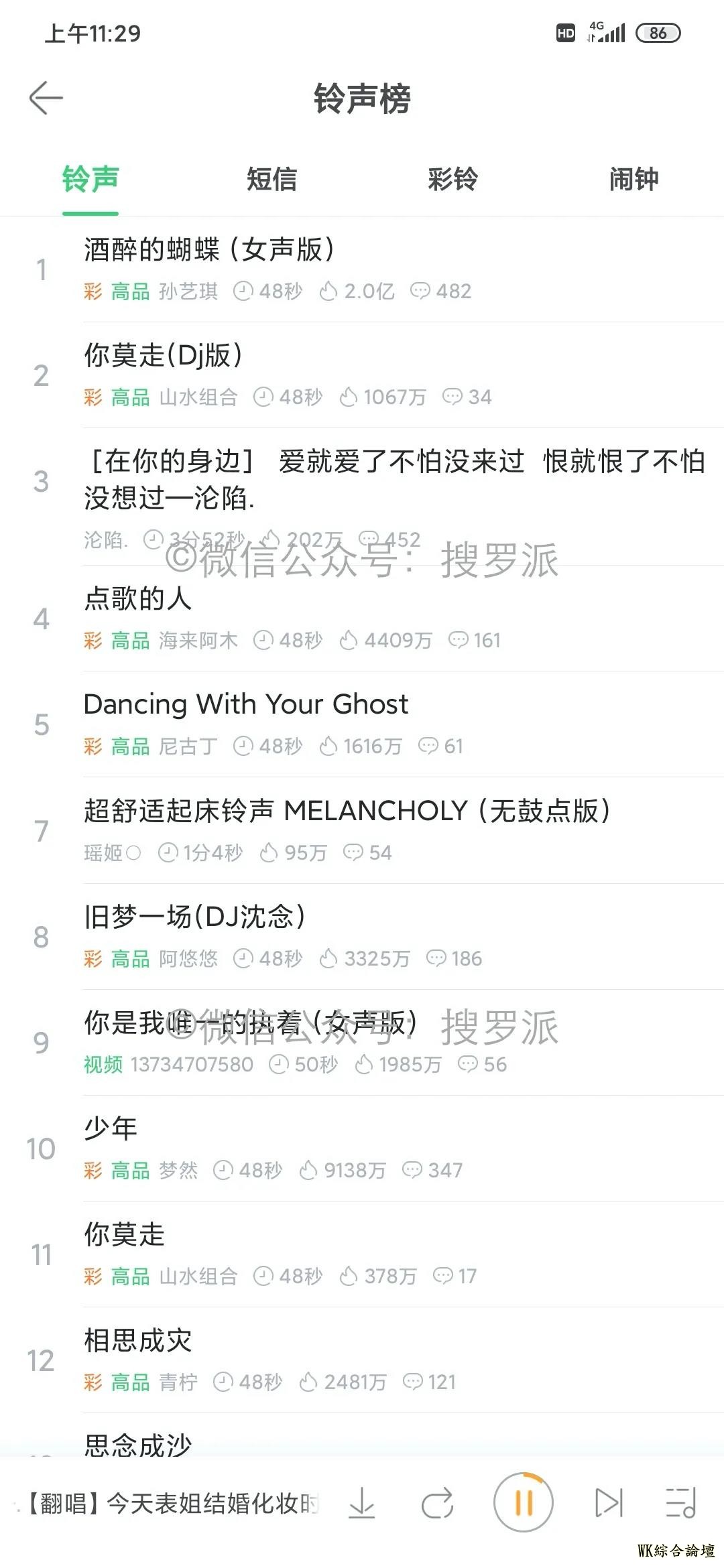Share the currently playing track

(438, 1503)
